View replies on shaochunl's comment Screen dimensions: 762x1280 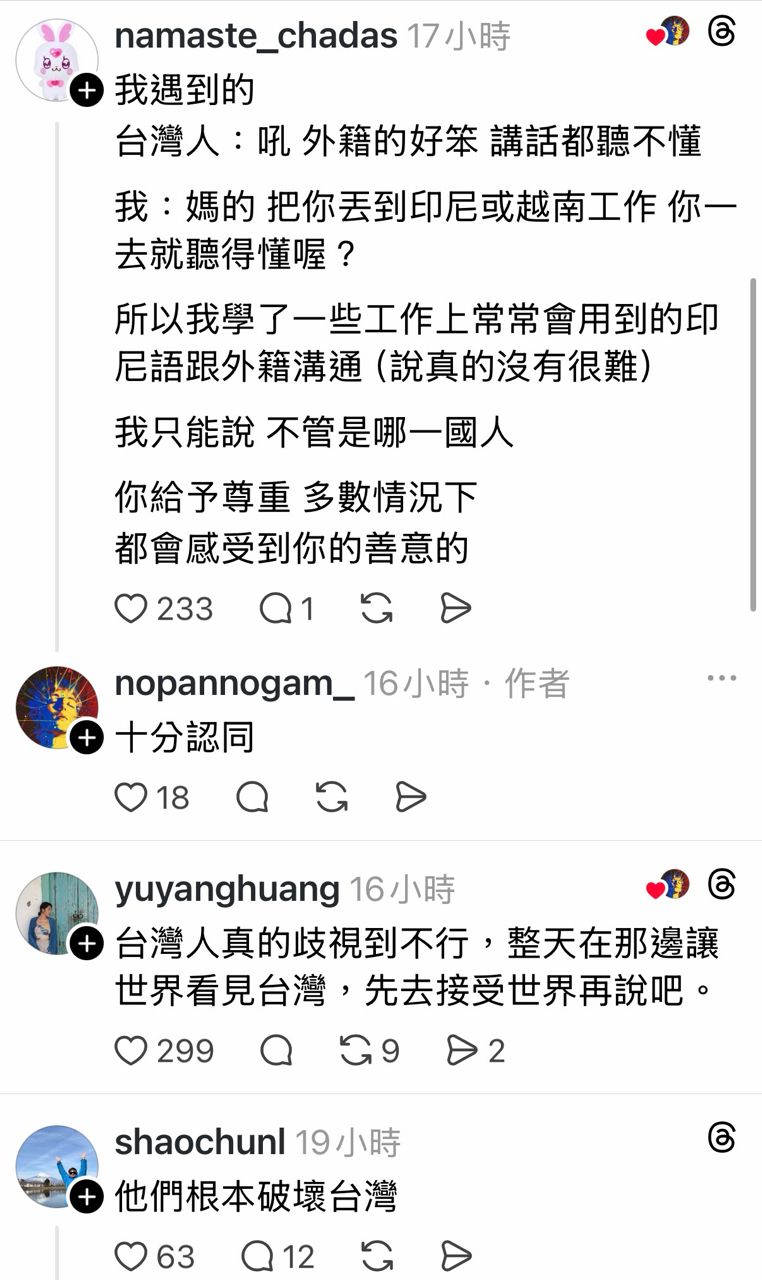260,1255
